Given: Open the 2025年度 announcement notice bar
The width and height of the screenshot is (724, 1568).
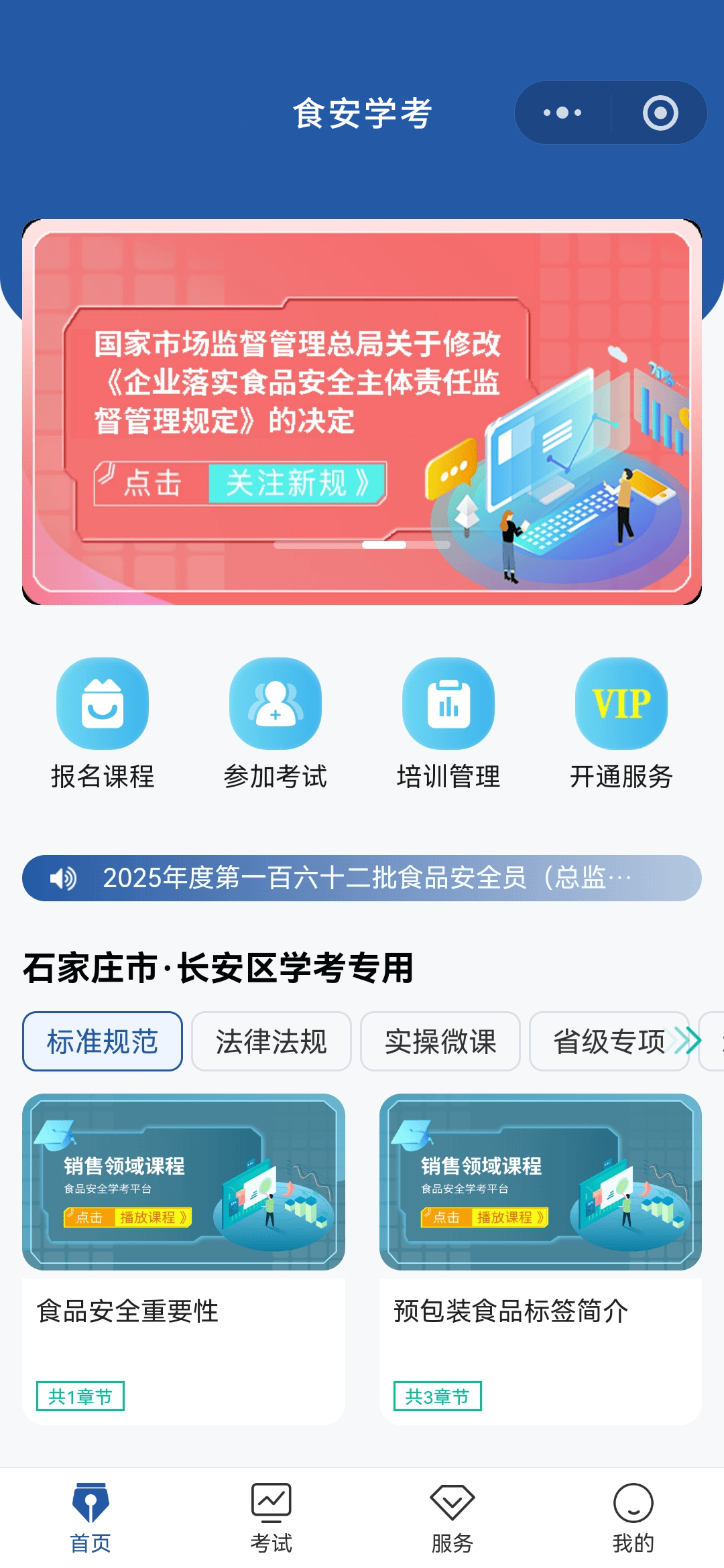Looking at the screenshot, I should pos(362,878).
